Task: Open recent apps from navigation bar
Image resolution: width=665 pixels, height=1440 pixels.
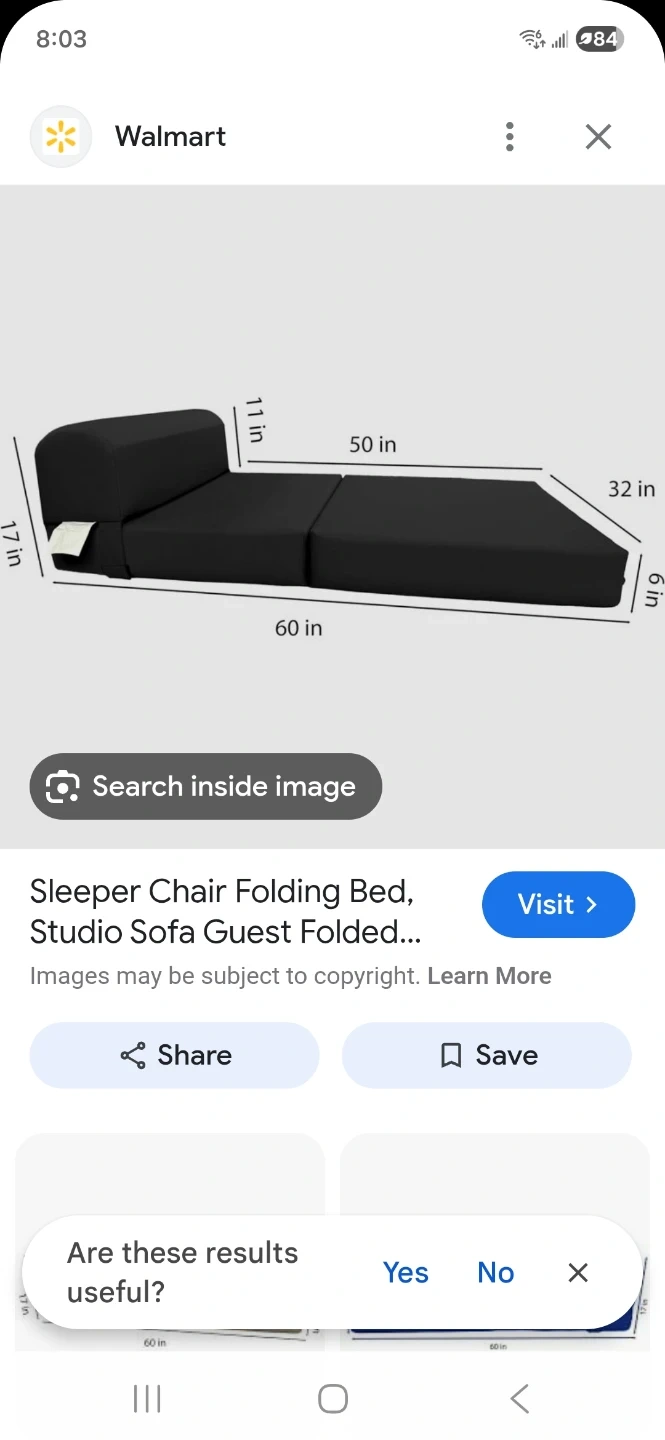Action: (x=147, y=1398)
